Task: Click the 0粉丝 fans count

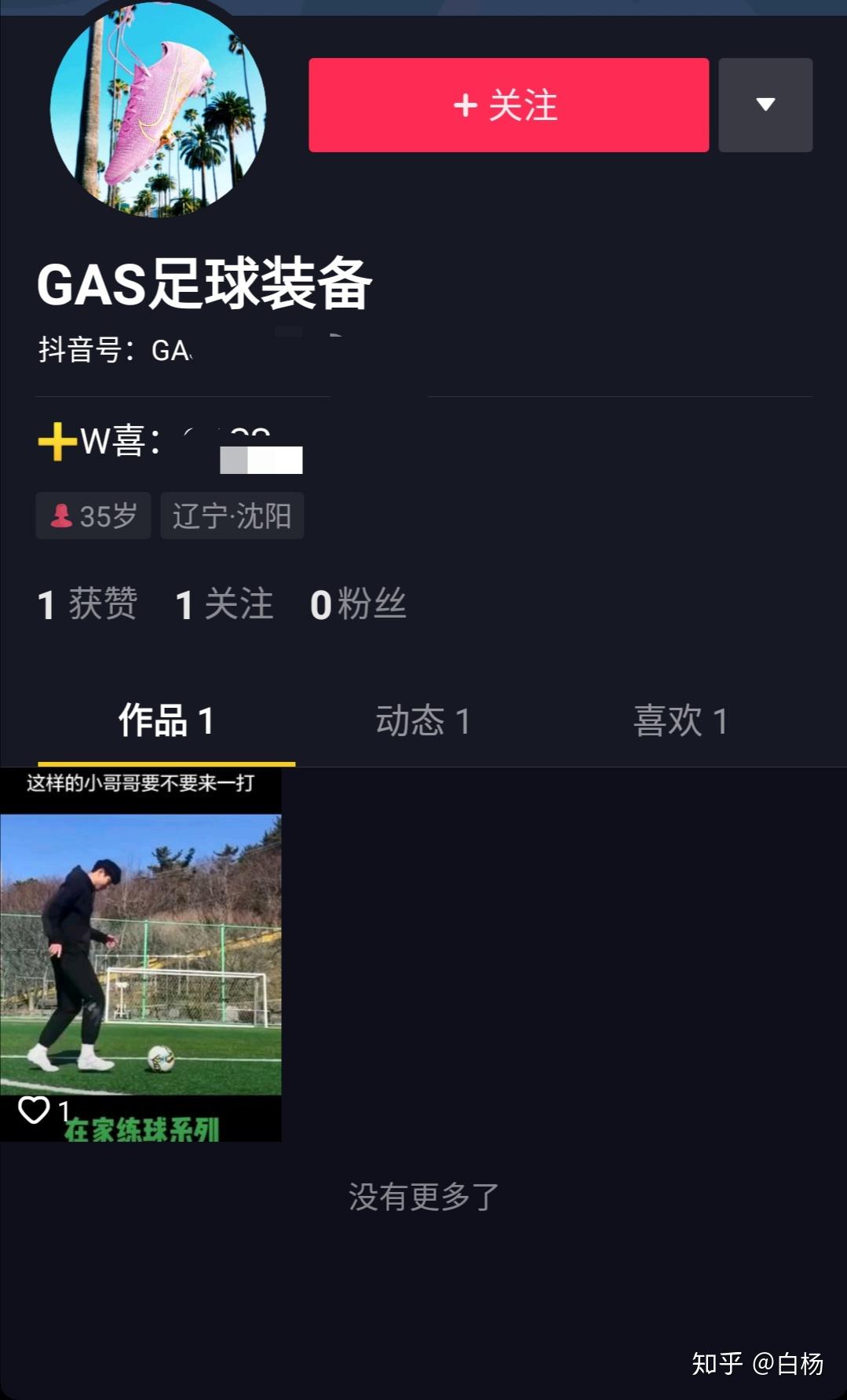Action: [x=359, y=604]
